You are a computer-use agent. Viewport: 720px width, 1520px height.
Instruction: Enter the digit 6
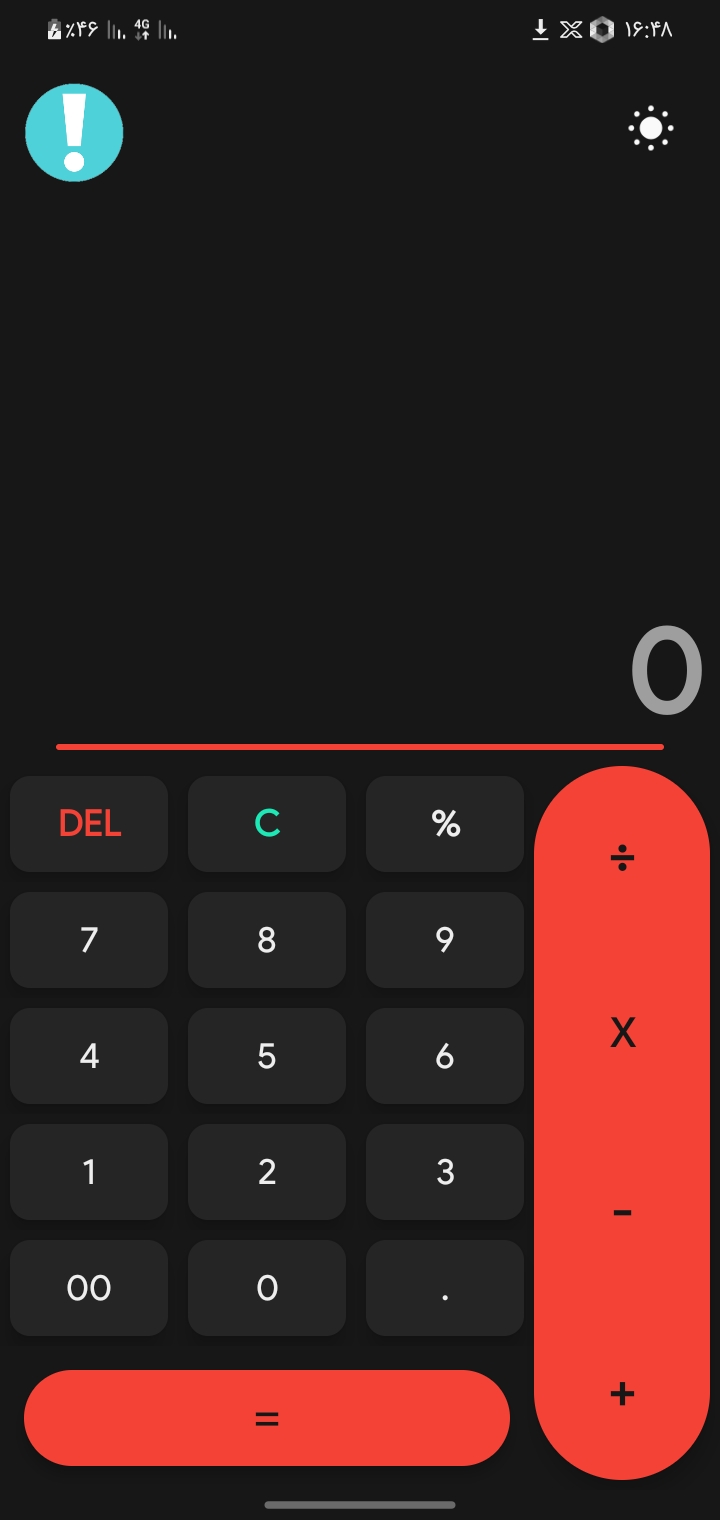tap(445, 1056)
